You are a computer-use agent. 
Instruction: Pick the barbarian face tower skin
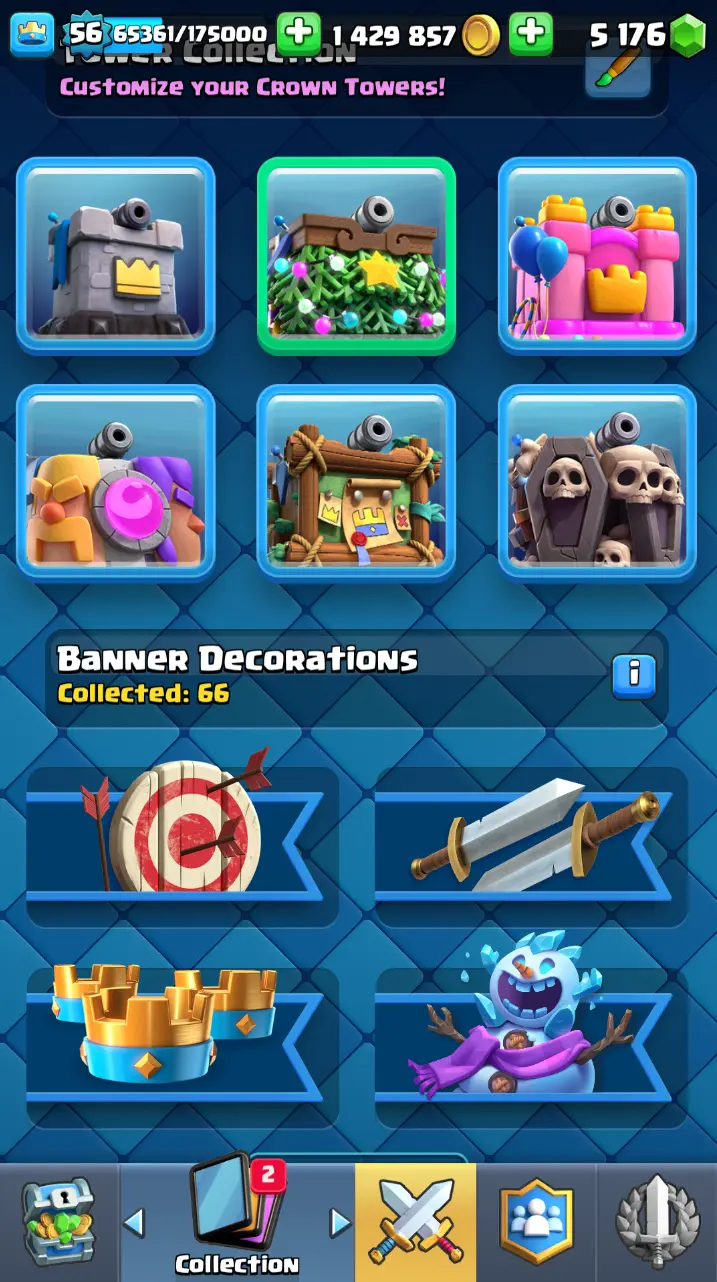[x=116, y=482]
